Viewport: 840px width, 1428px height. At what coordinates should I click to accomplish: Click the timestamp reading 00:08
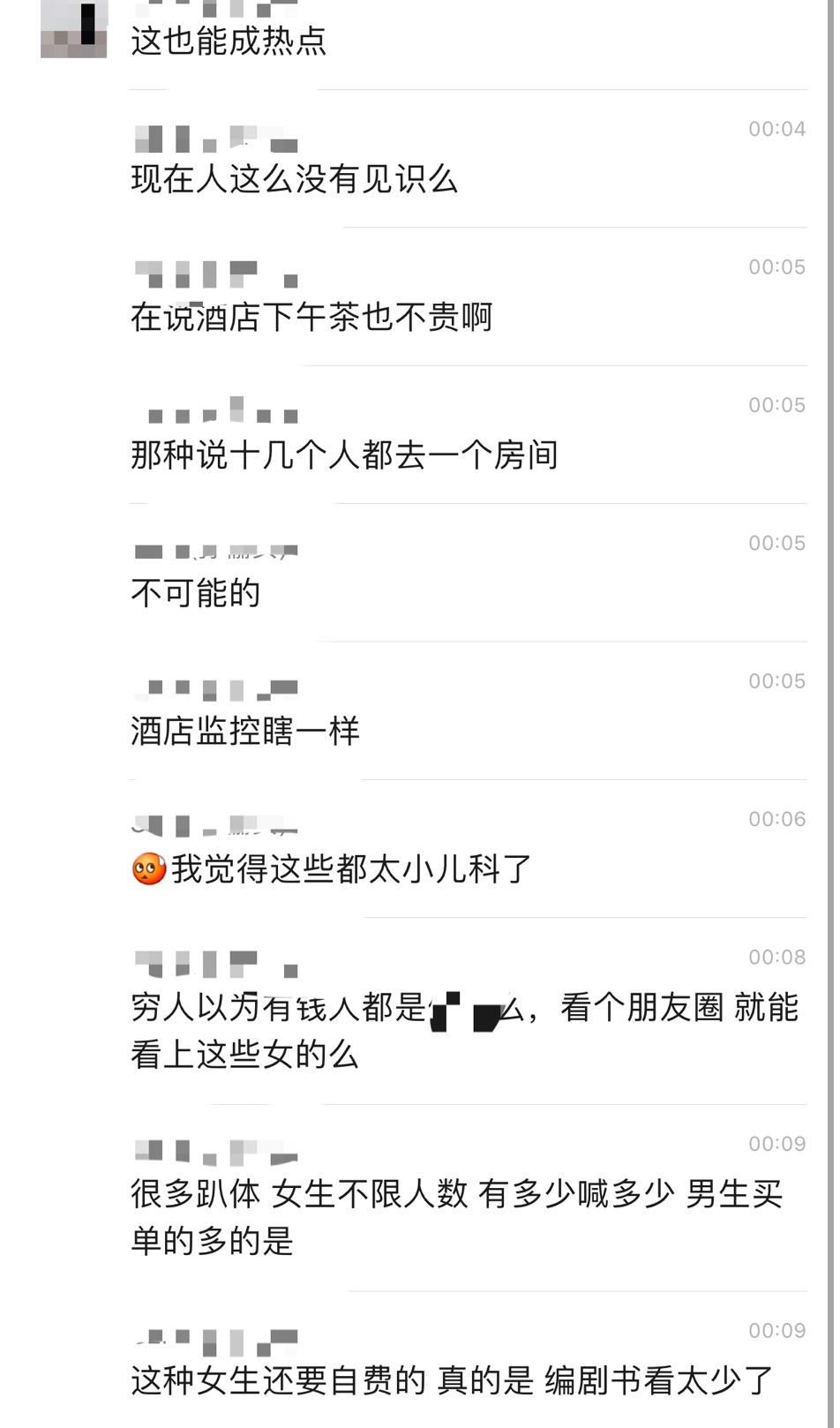(x=776, y=956)
